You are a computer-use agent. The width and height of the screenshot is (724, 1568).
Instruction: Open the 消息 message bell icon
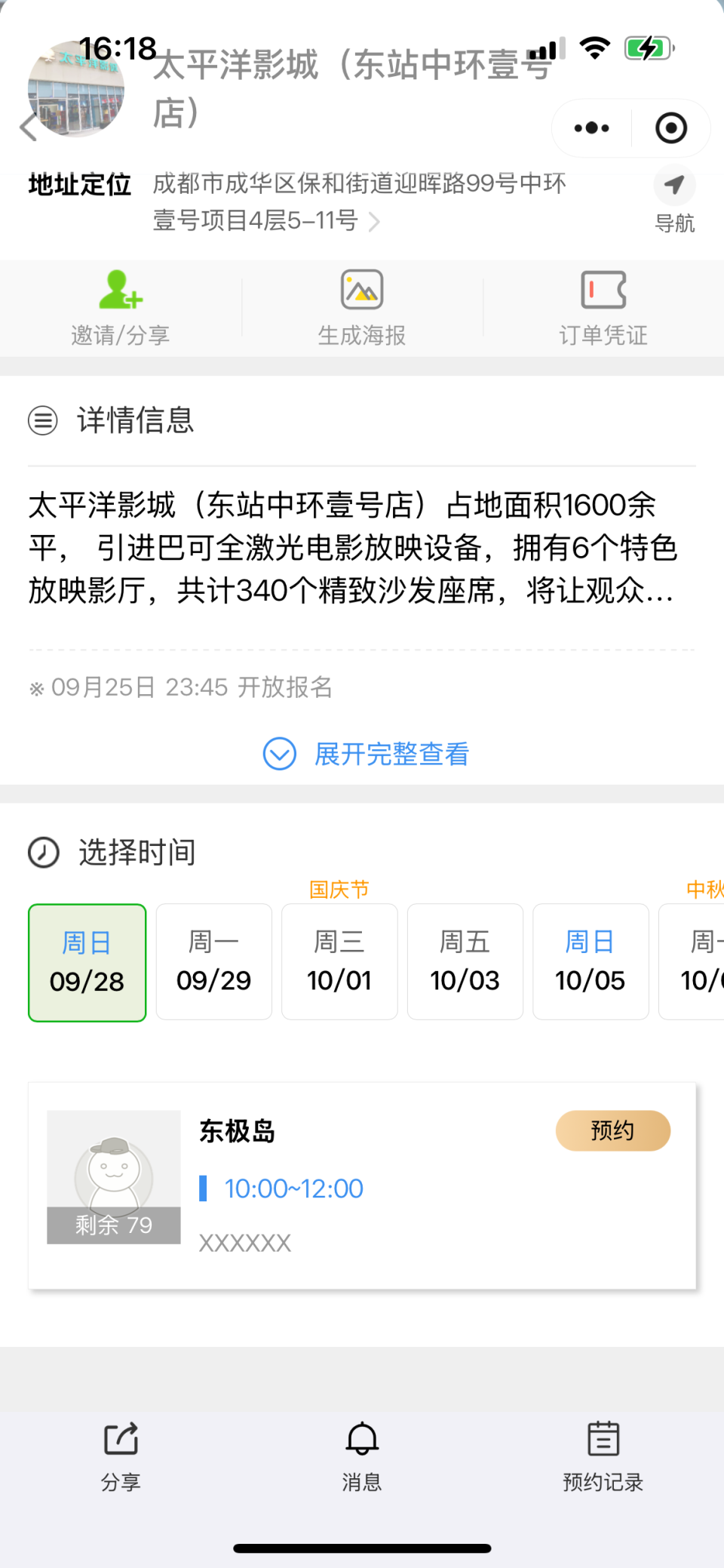(361, 1440)
